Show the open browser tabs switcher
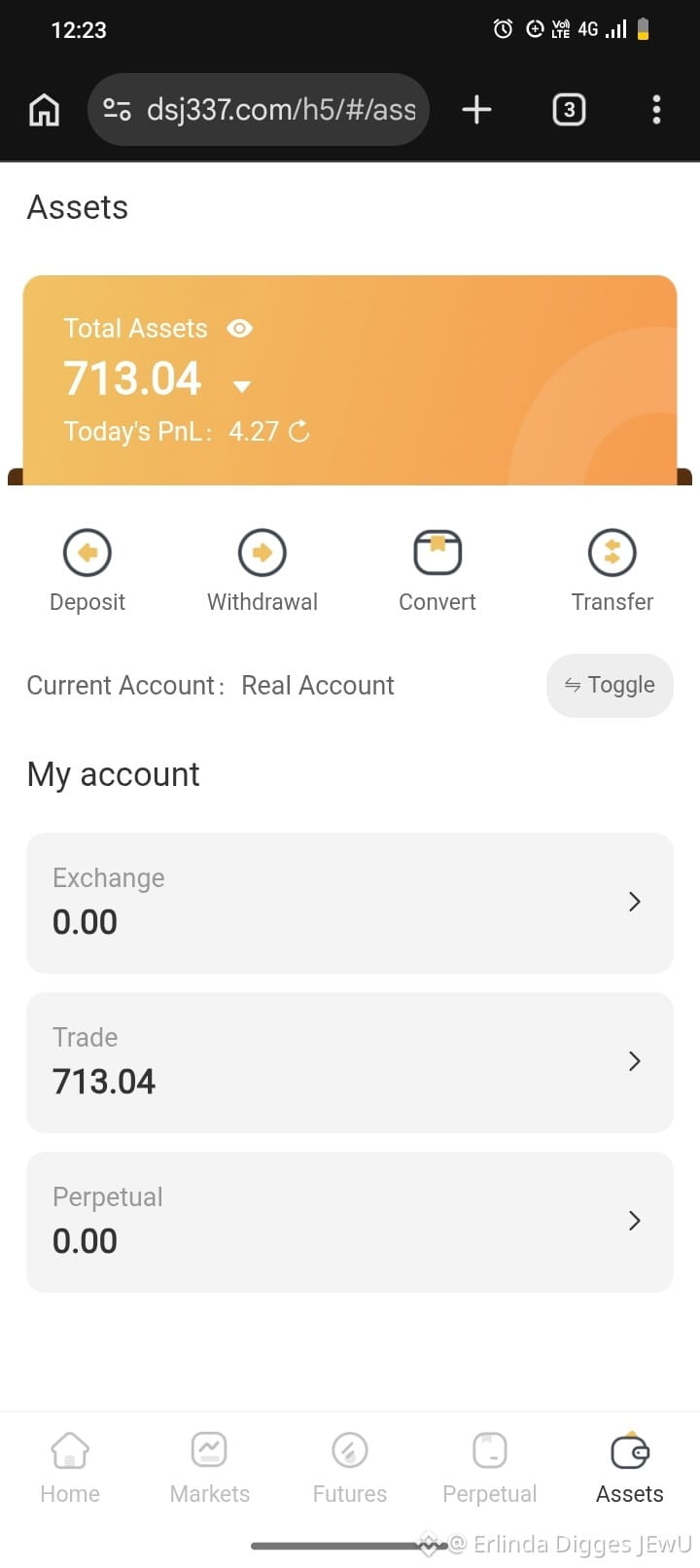The width and height of the screenshot is (700, 1568). coord(569,110)
